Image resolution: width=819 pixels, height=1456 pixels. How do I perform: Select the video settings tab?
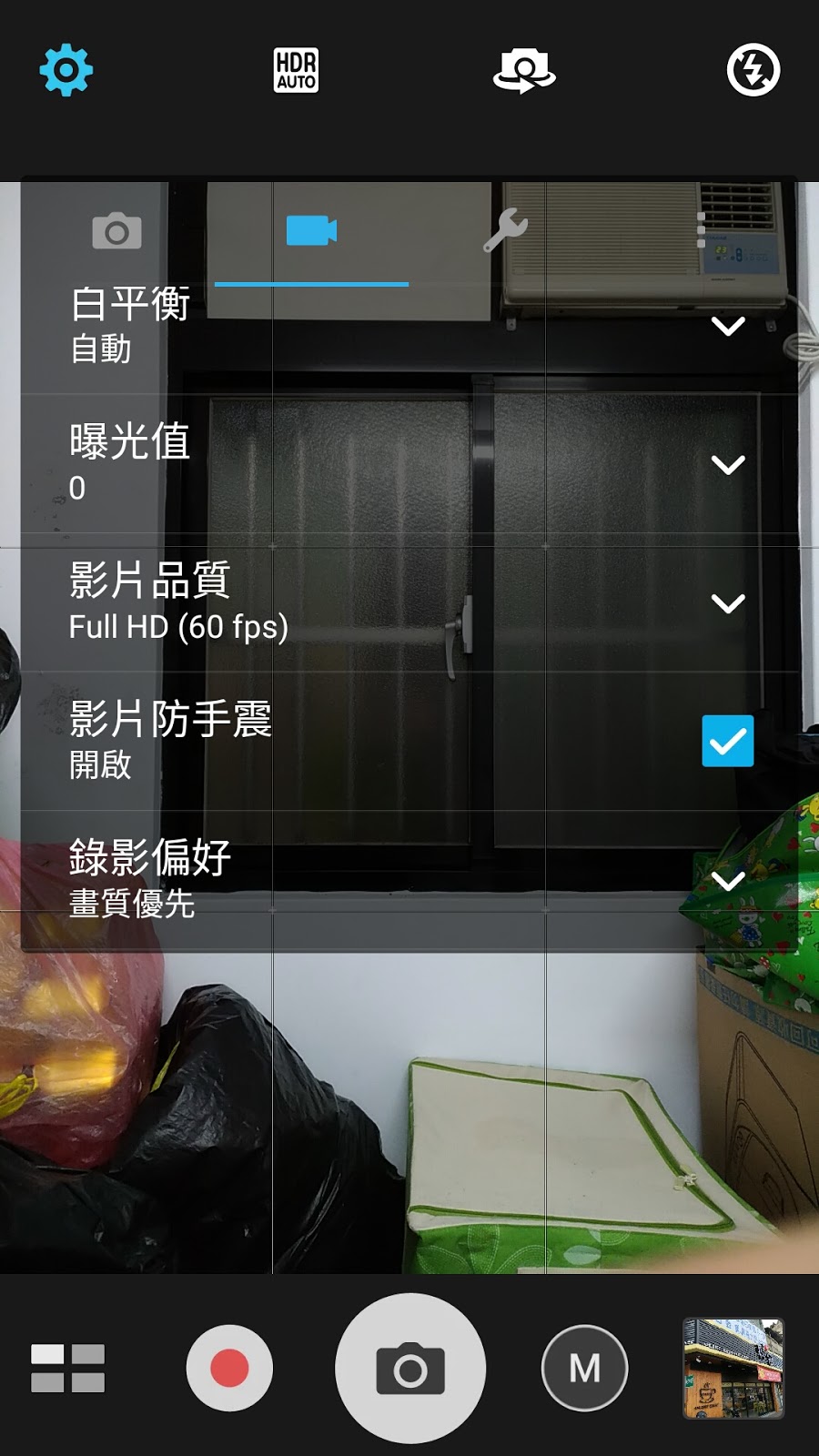coord(311,231)
